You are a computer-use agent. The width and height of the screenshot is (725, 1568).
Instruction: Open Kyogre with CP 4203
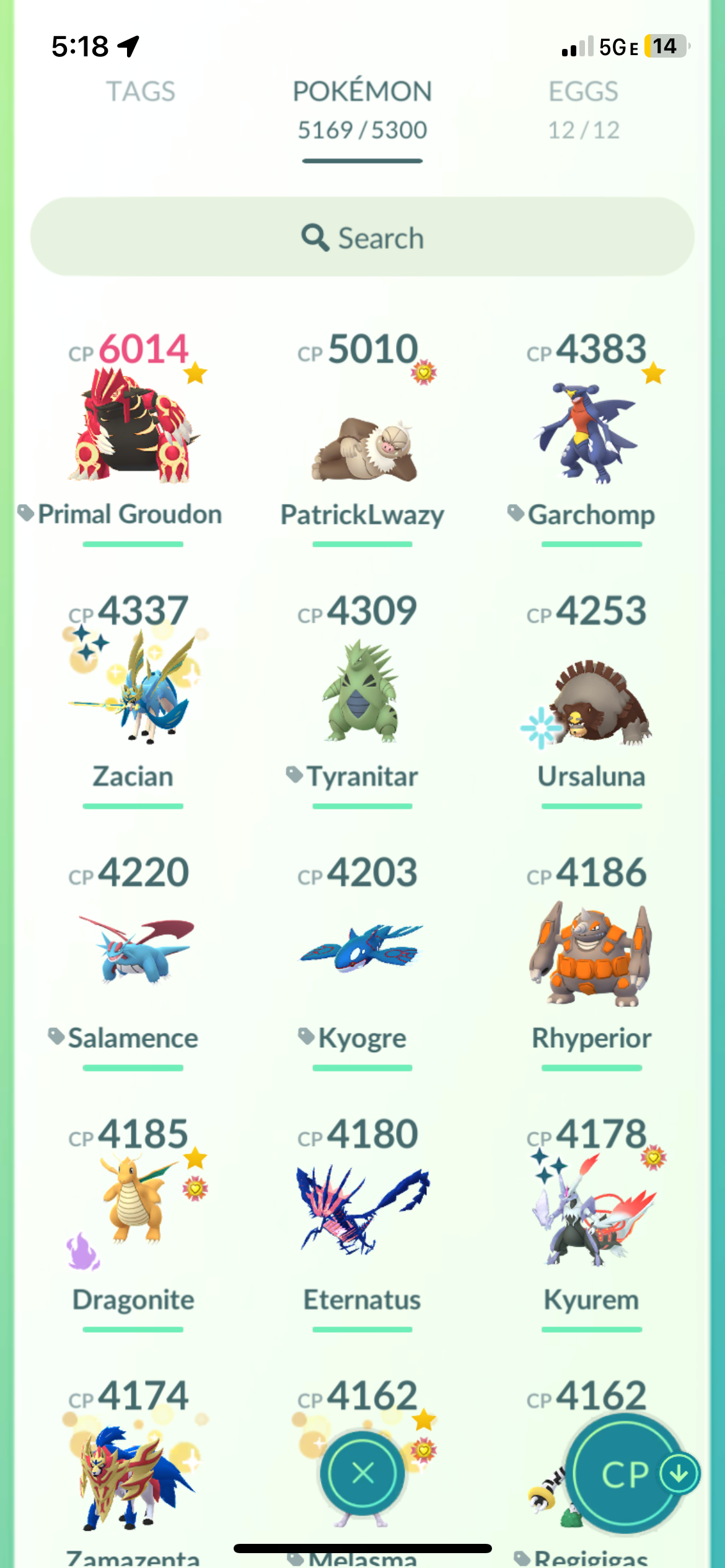(x=361, y=951)
